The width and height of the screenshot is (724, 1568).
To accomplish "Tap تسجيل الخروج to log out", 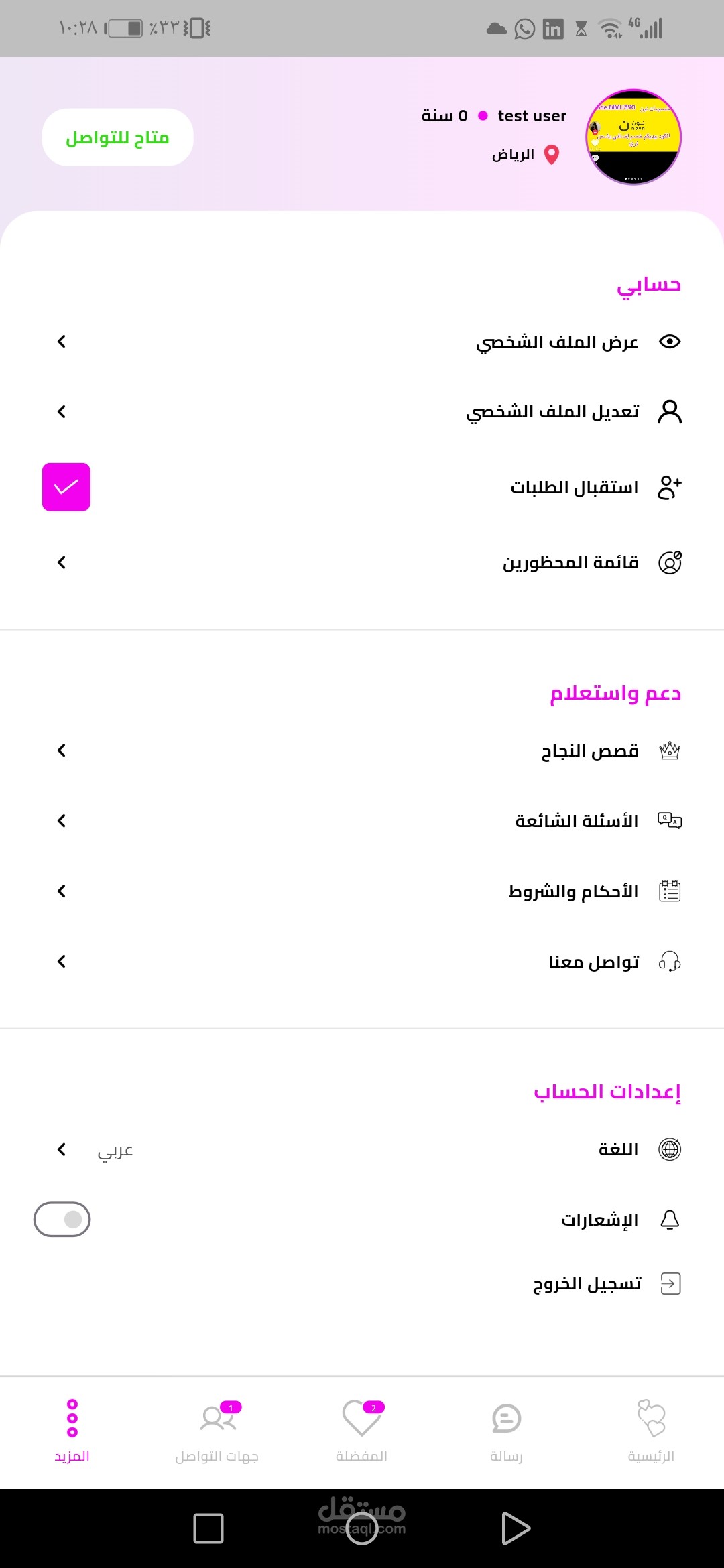I will tap(587, 1284).
